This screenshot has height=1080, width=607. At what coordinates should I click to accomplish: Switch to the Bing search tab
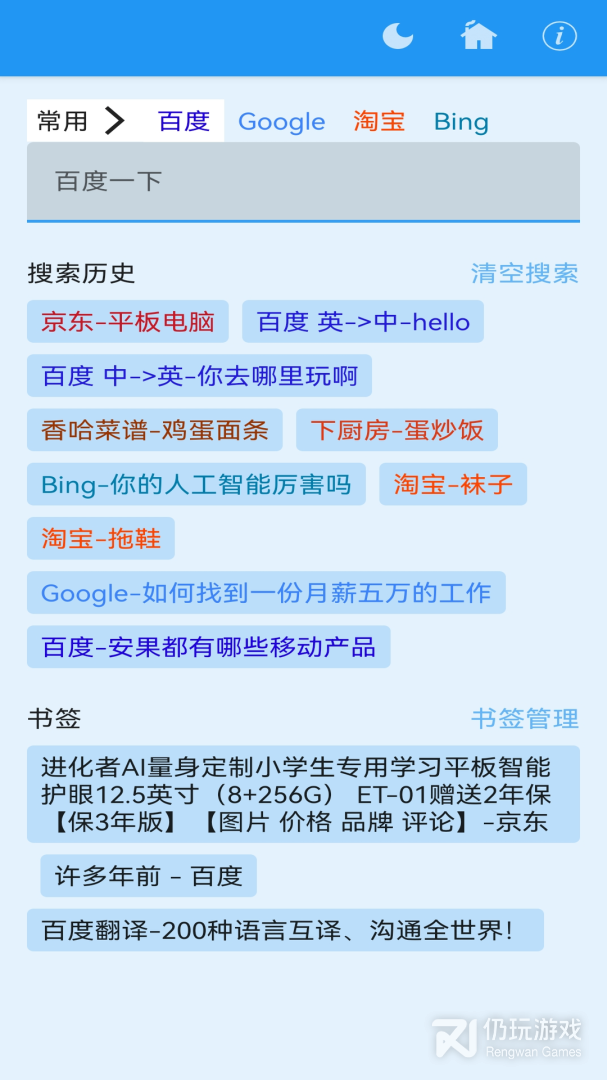461,122
